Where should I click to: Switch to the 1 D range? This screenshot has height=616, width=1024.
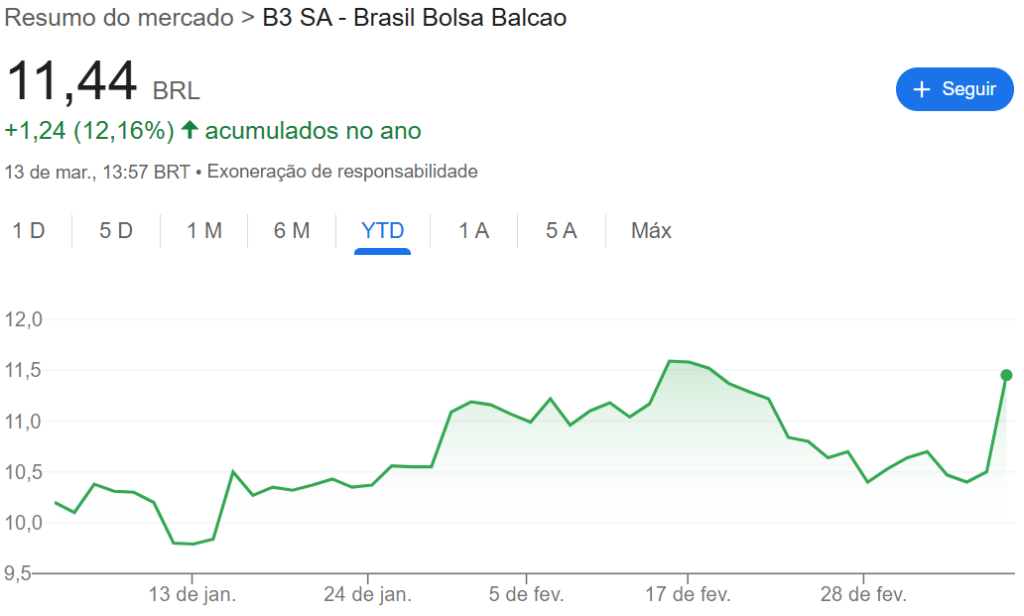tap(29, 231)
